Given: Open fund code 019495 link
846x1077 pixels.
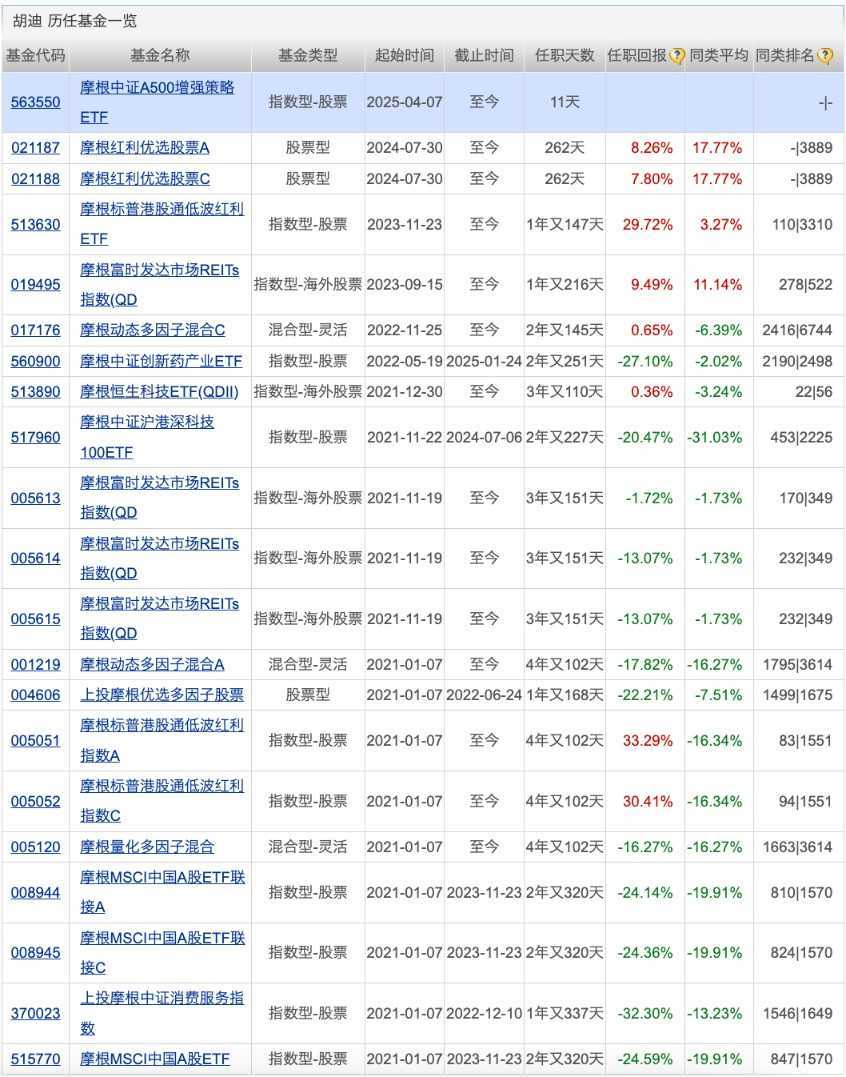Looking at the screenshot, I should pos(35,284).
